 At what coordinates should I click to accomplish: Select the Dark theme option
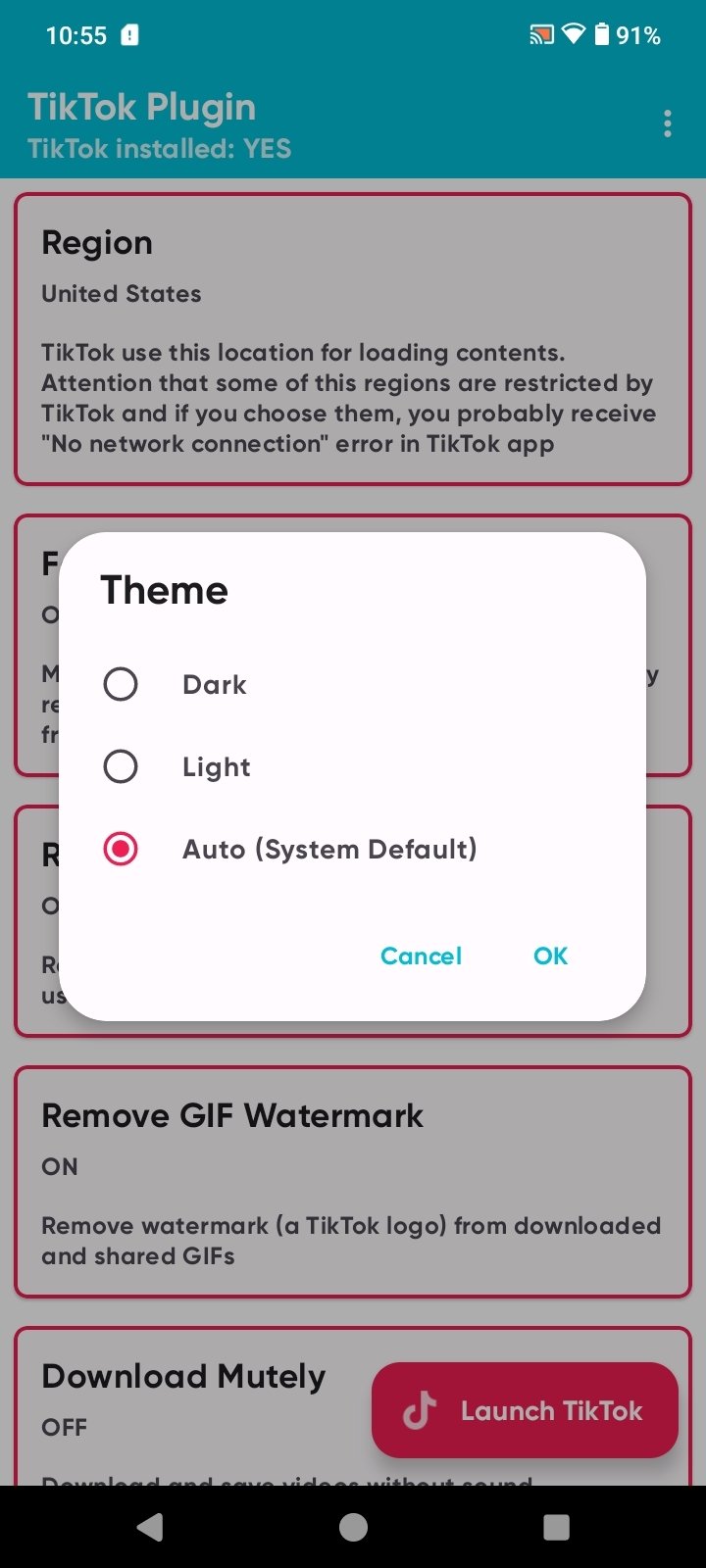pyautogui.click(x=121, y=684)
